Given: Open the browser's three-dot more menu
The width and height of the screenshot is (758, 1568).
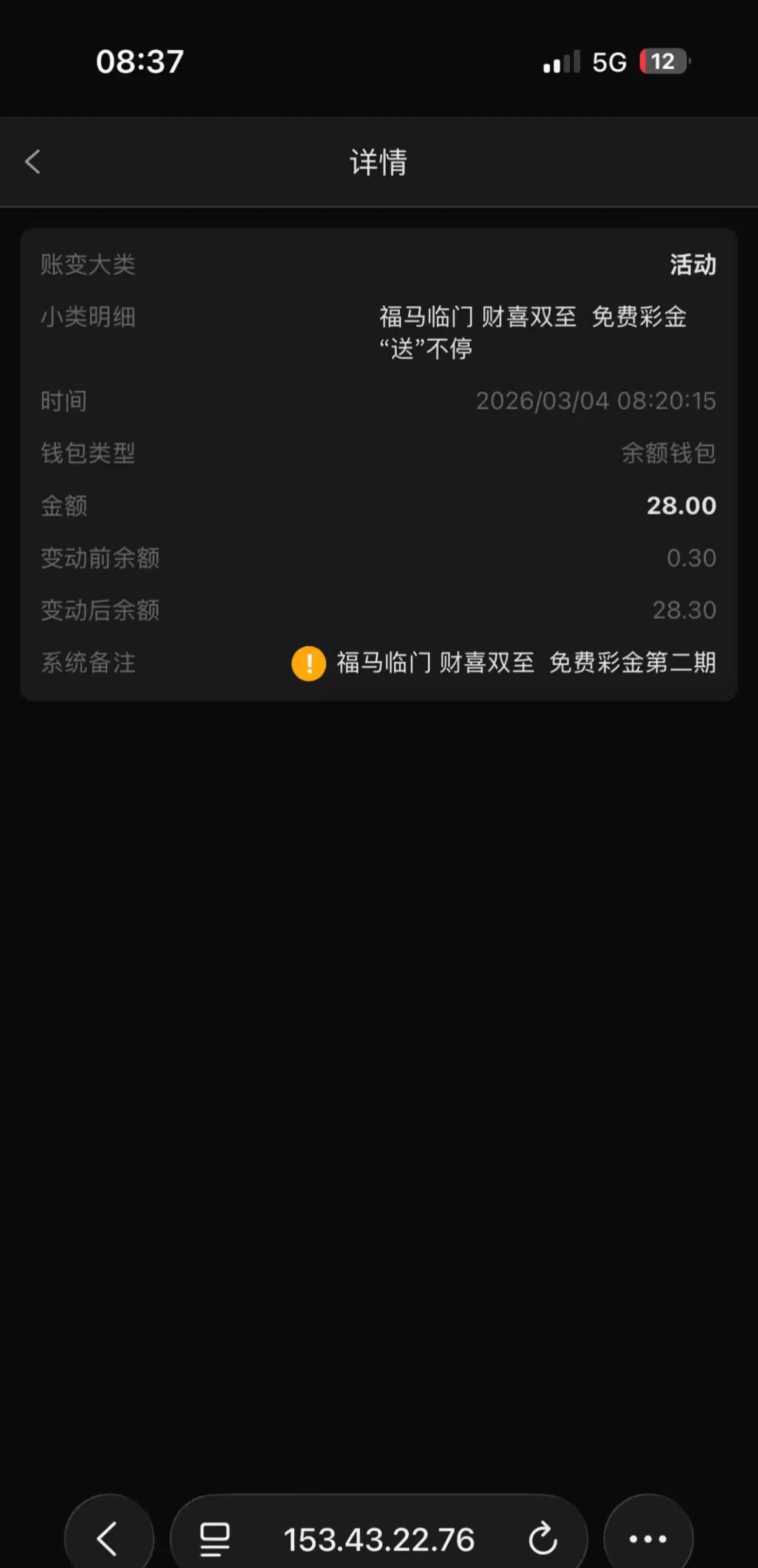Looking at the screenshot, I should (648, 1539).
